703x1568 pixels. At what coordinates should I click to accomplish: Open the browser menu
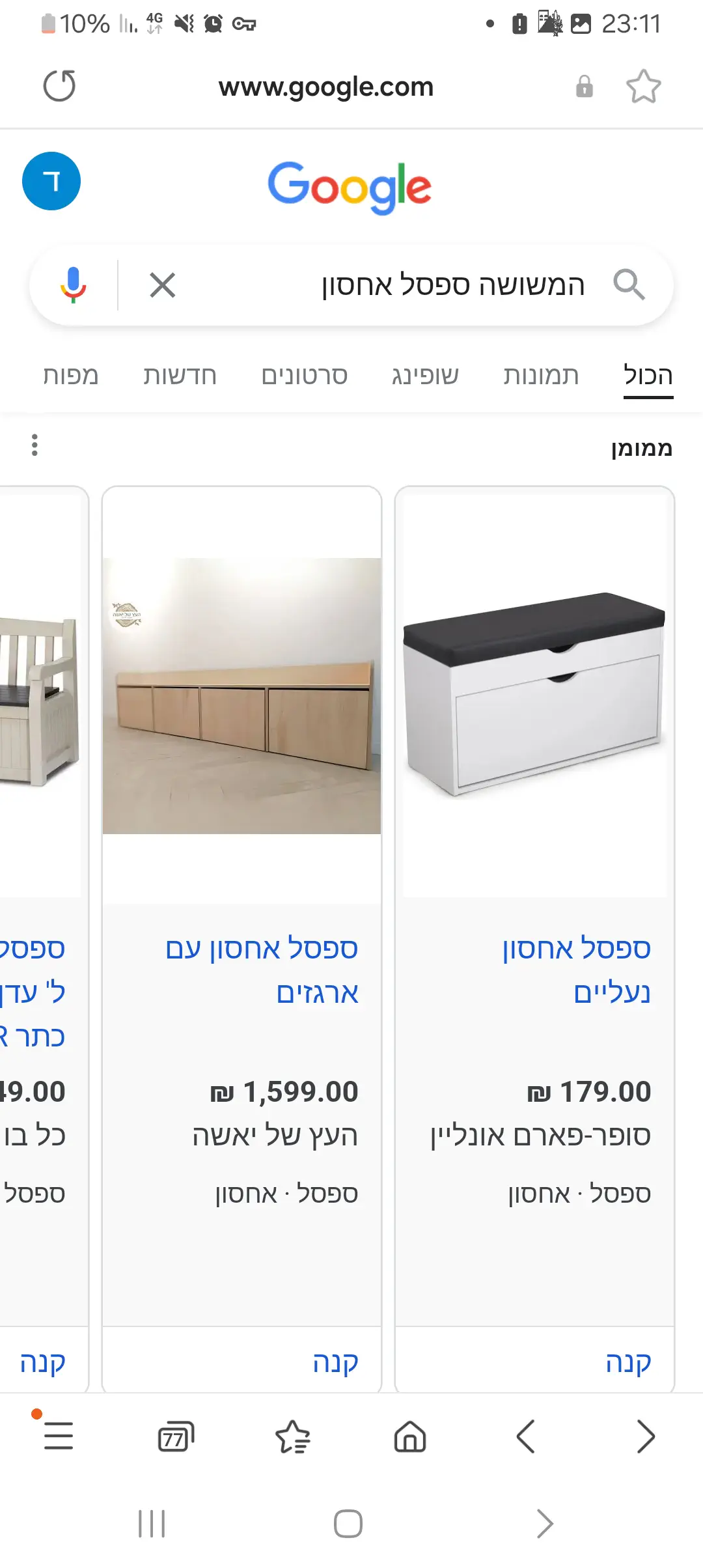click(x=59, y=1436)
